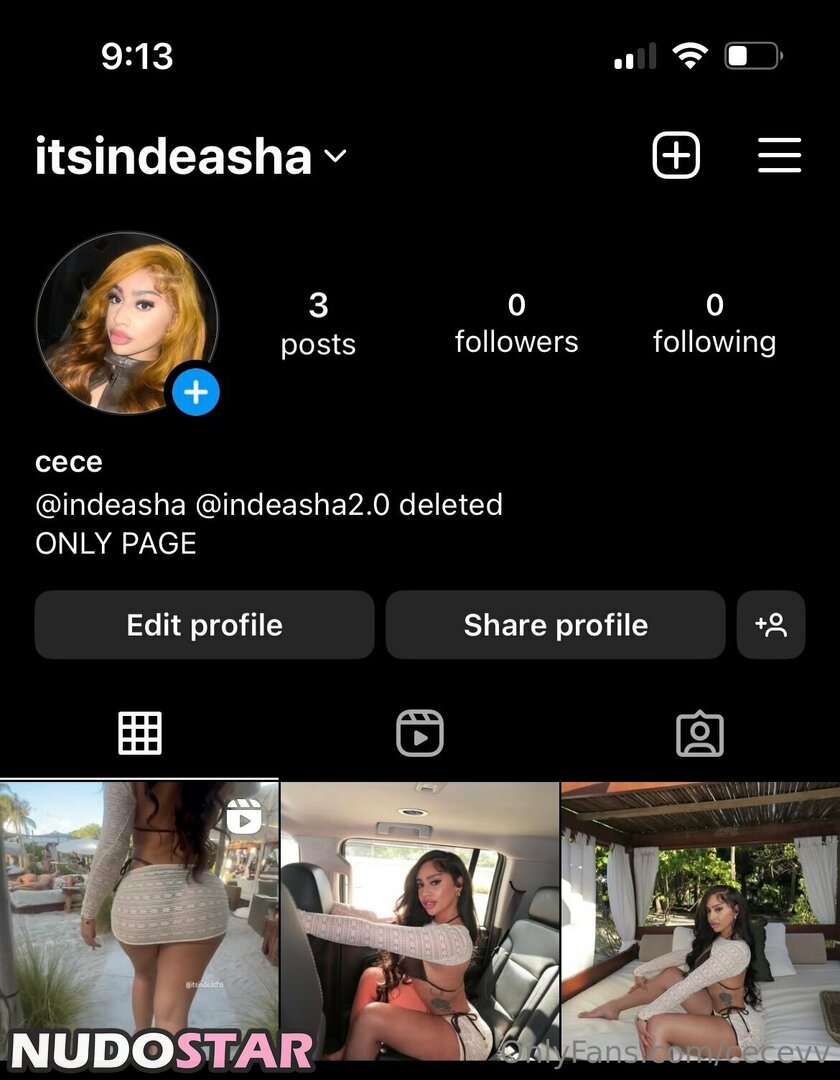Open the hamburger settings menu
The height and width of the screenshot is (1080, 840).
pos(779,156)
